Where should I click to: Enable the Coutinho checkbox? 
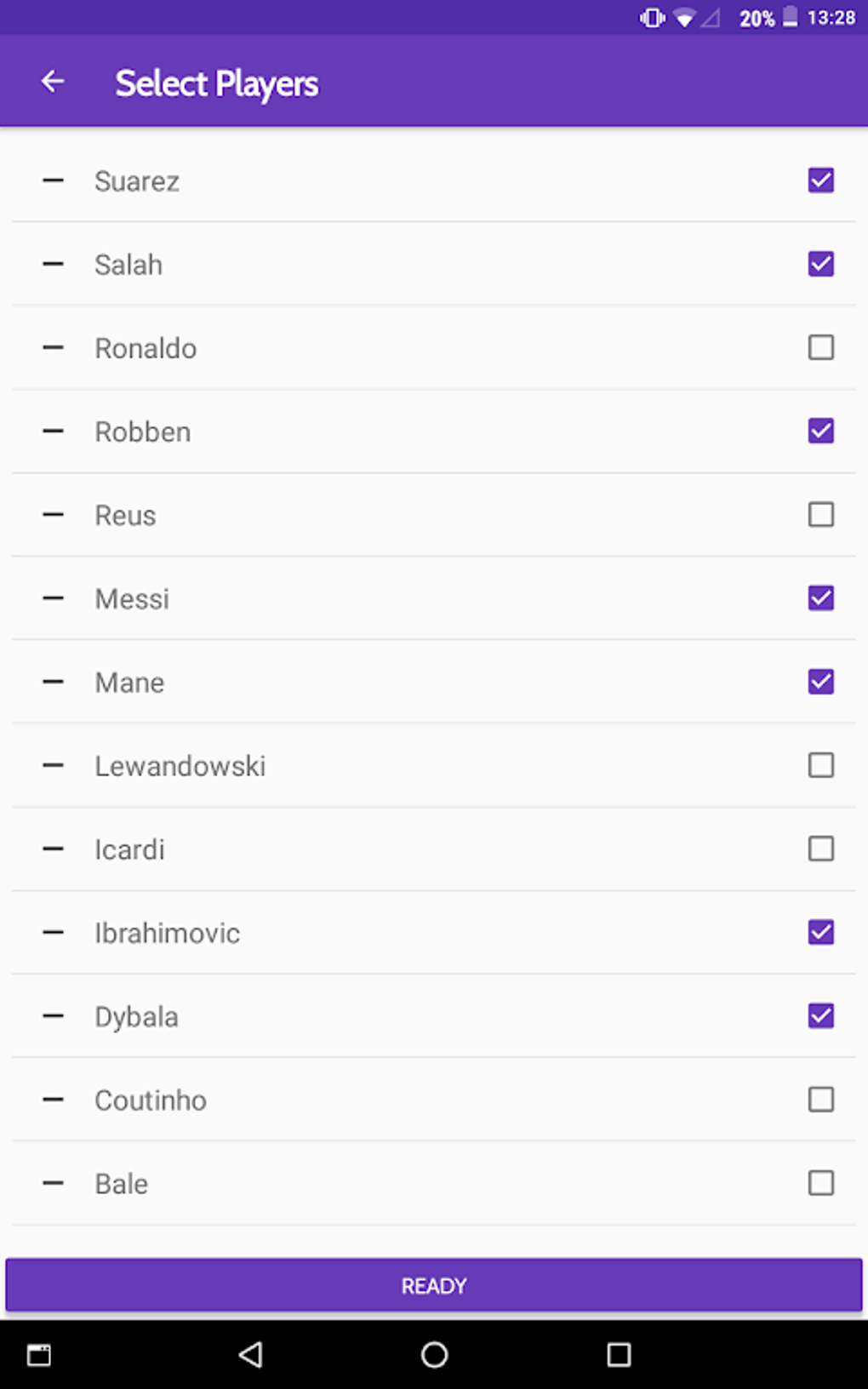(x=820, y=1099)
